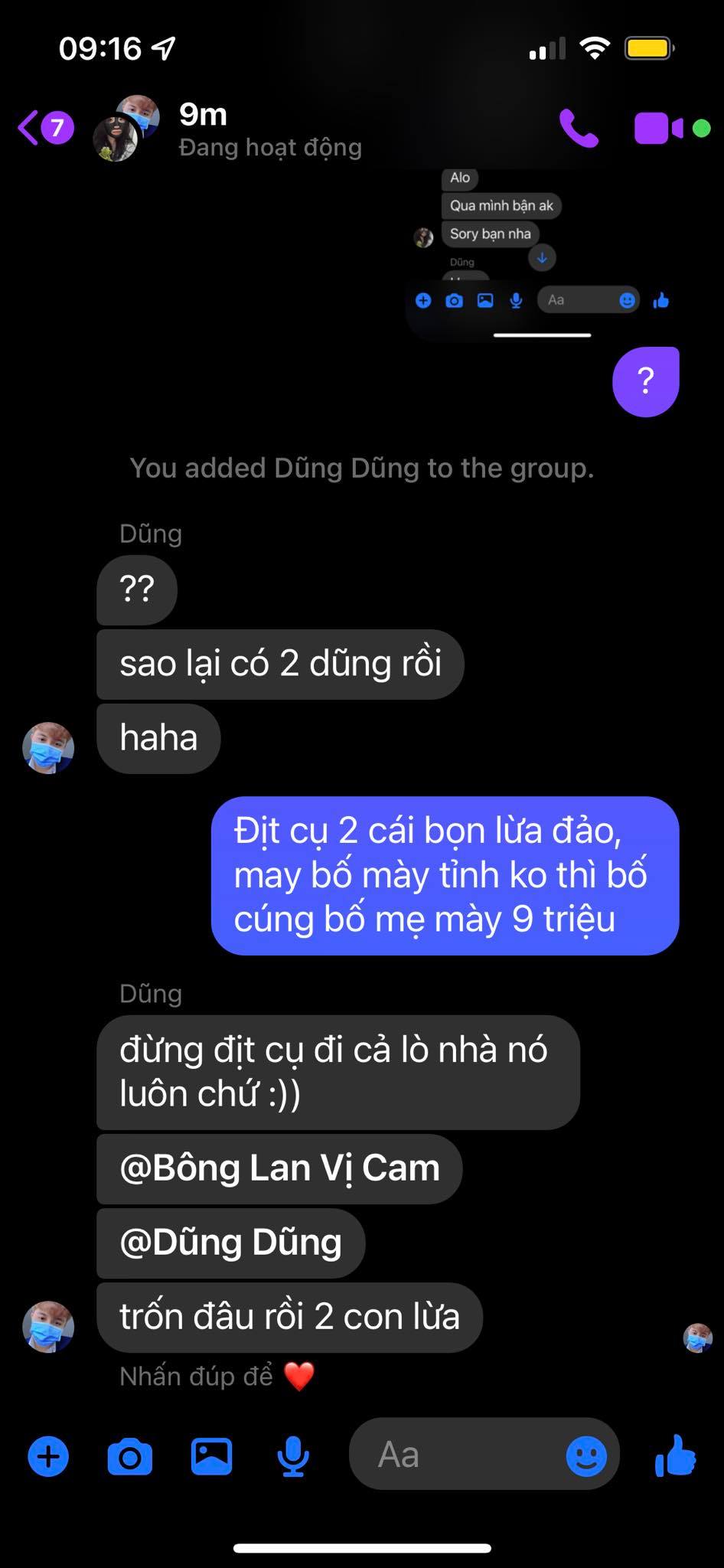Tap the @Bông Lan Vị Cam mention
The image size is (724, 1568).
pyautogui.click(x=280, y=1168)
